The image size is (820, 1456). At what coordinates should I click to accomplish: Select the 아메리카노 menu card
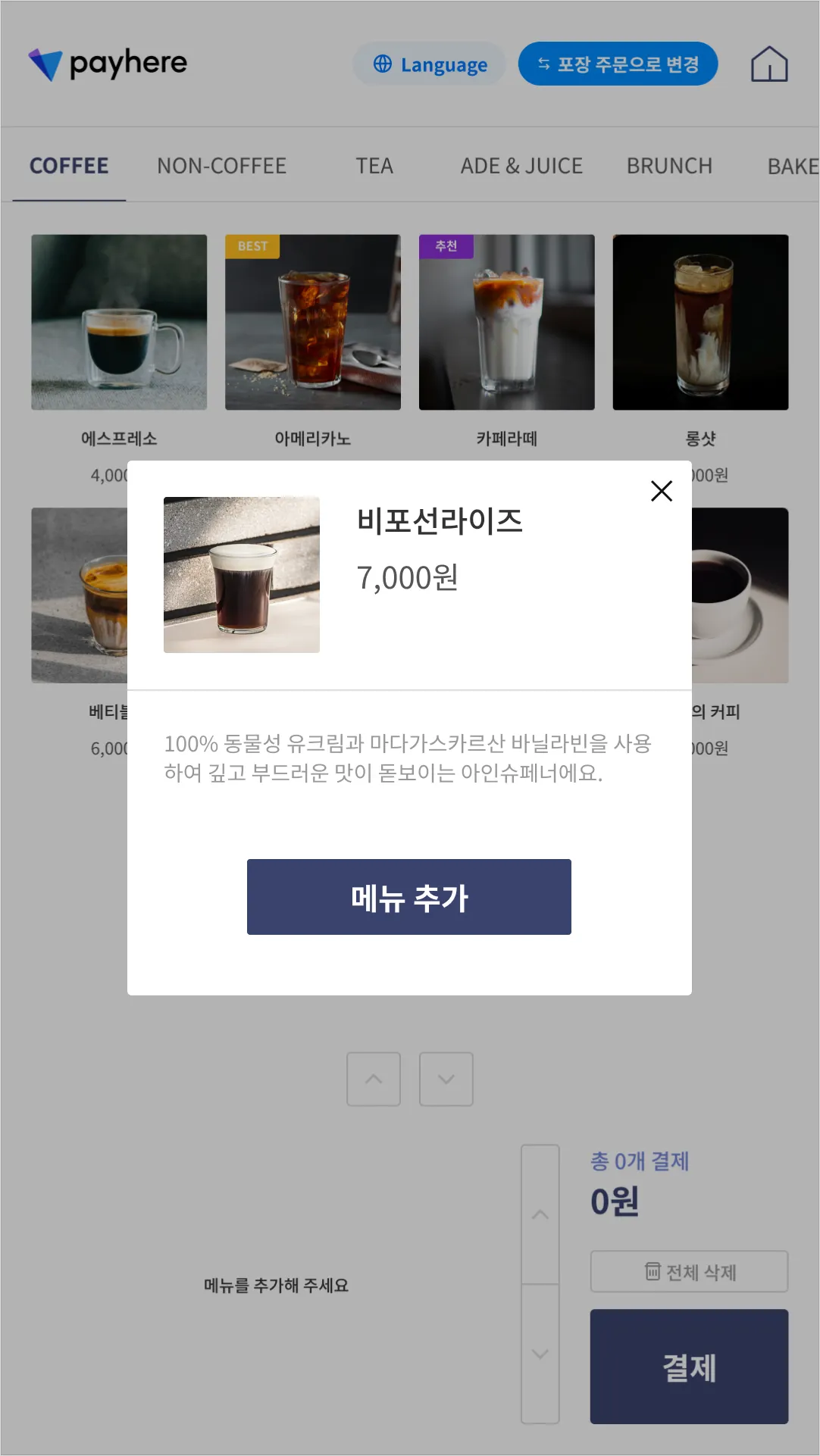(313, 323)
